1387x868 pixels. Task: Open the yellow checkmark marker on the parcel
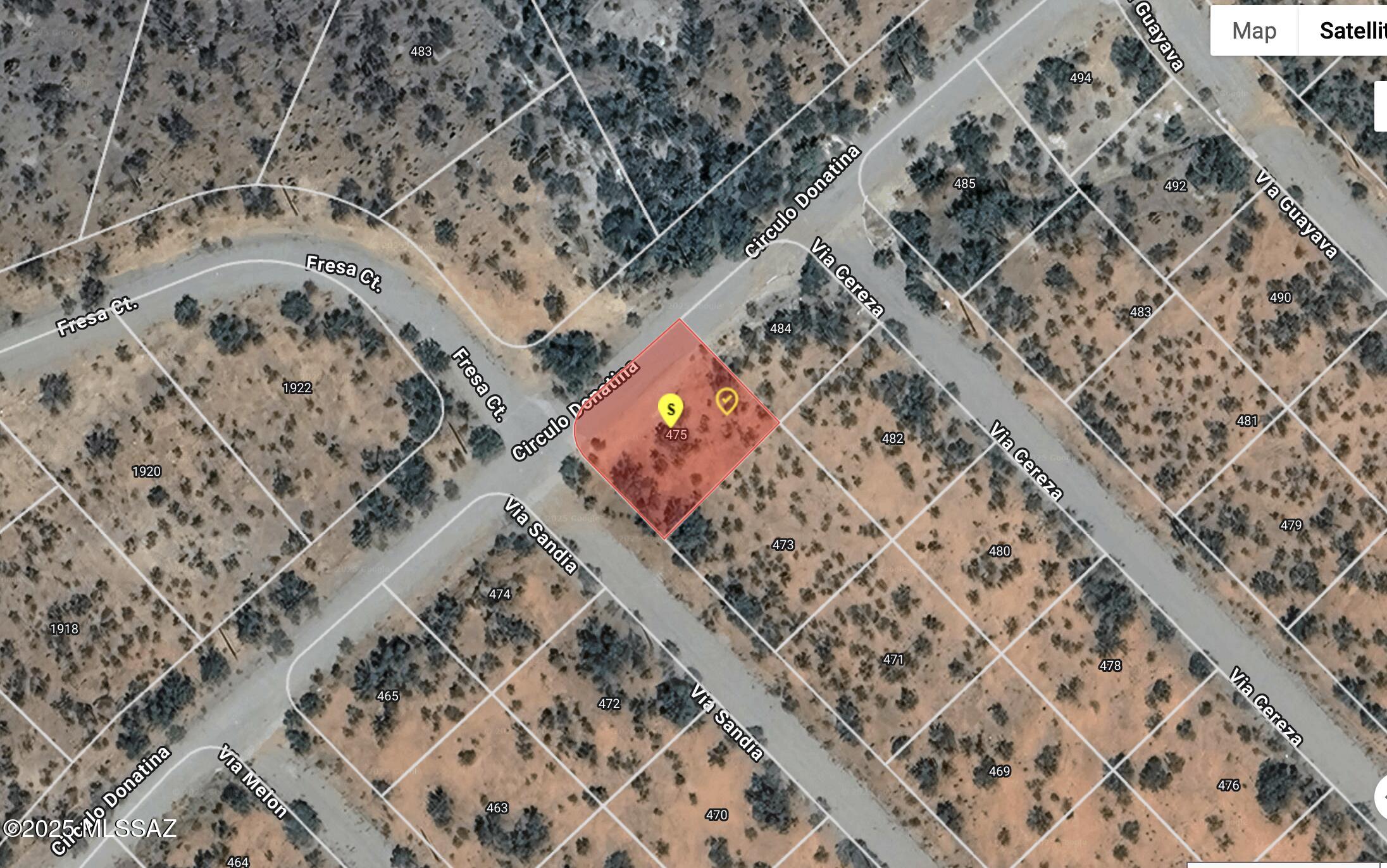pos(726,400)
